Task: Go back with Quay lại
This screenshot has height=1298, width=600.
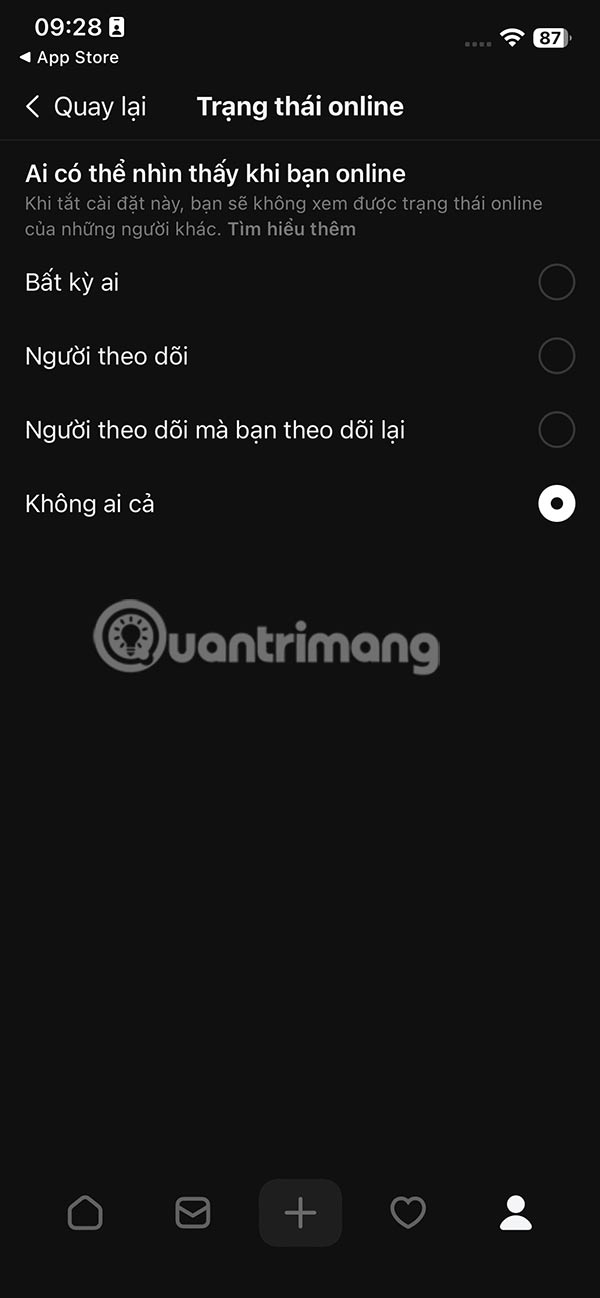Action: point(86,107)
